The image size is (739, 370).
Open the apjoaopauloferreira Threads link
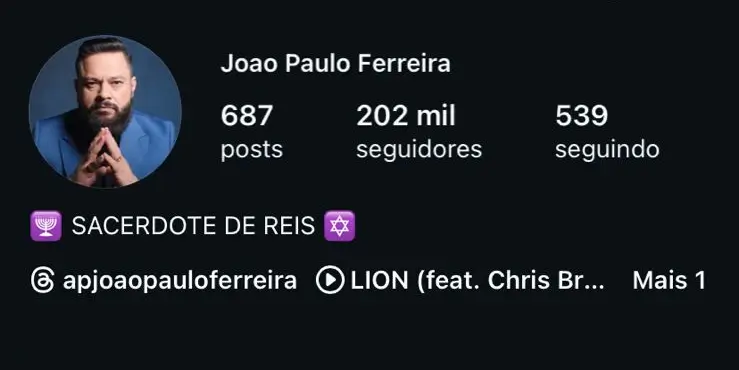(164, 280)
